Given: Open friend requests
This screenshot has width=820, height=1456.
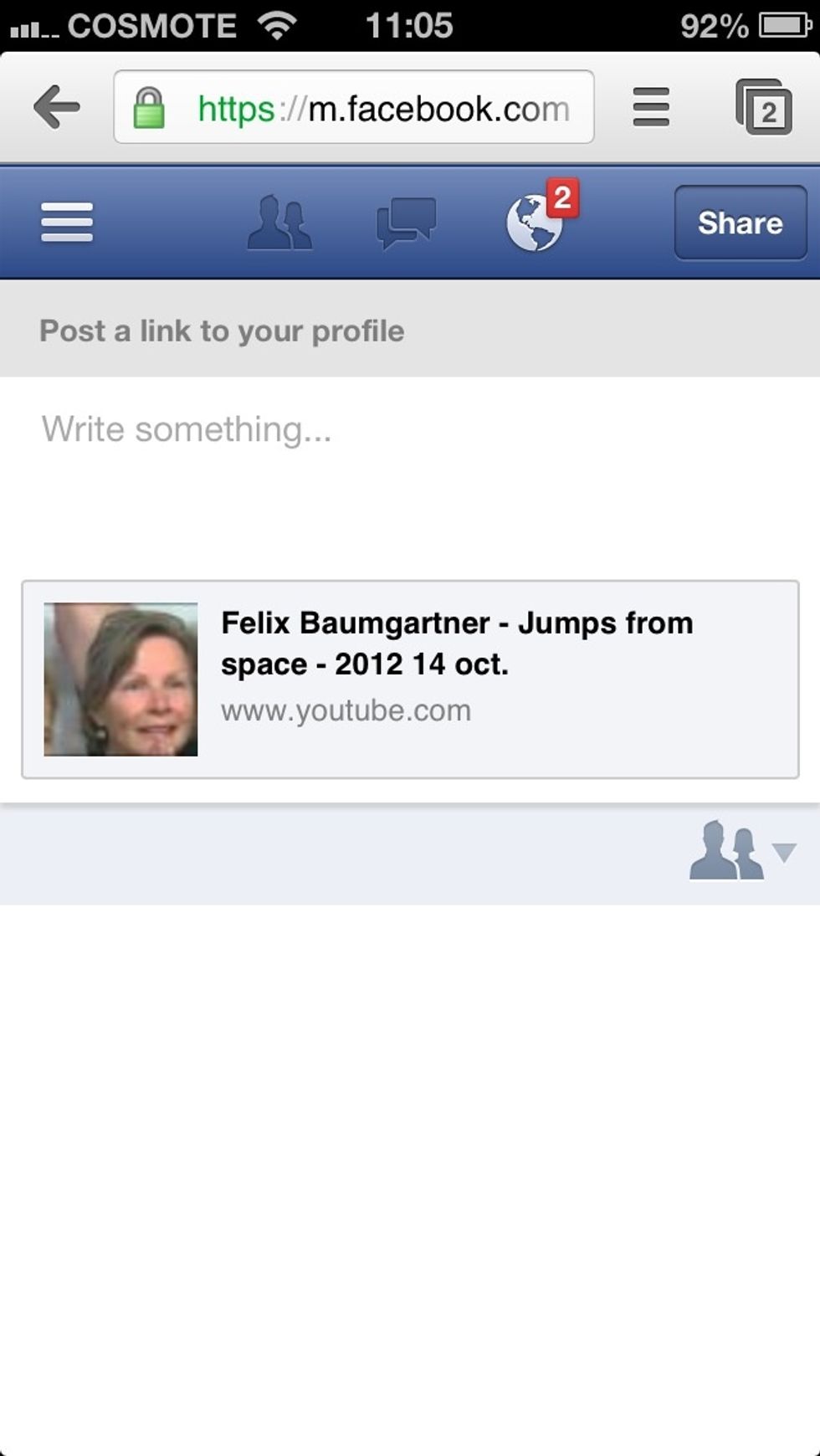Looking at the screenshot, I should point(279,223).
